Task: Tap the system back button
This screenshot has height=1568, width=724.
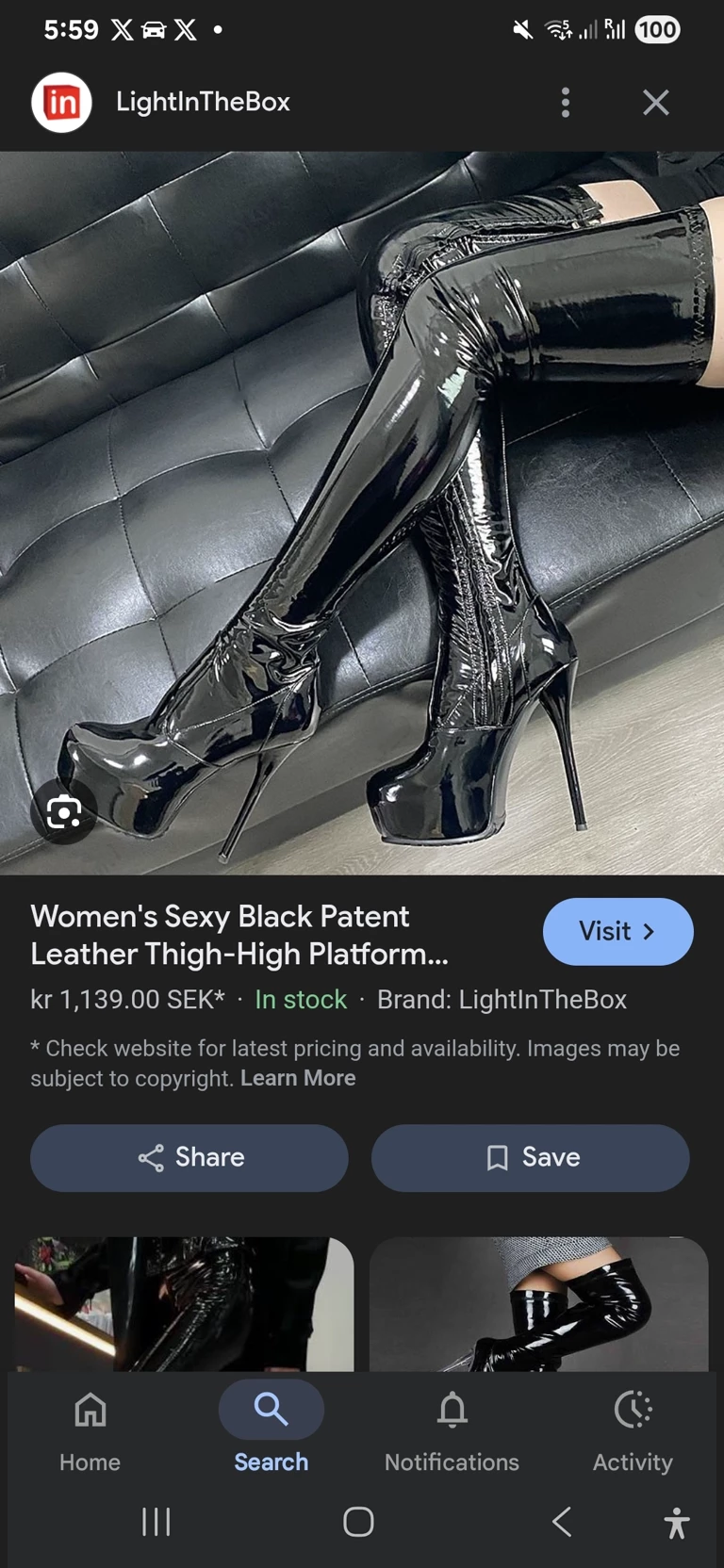Action: 562,1521
